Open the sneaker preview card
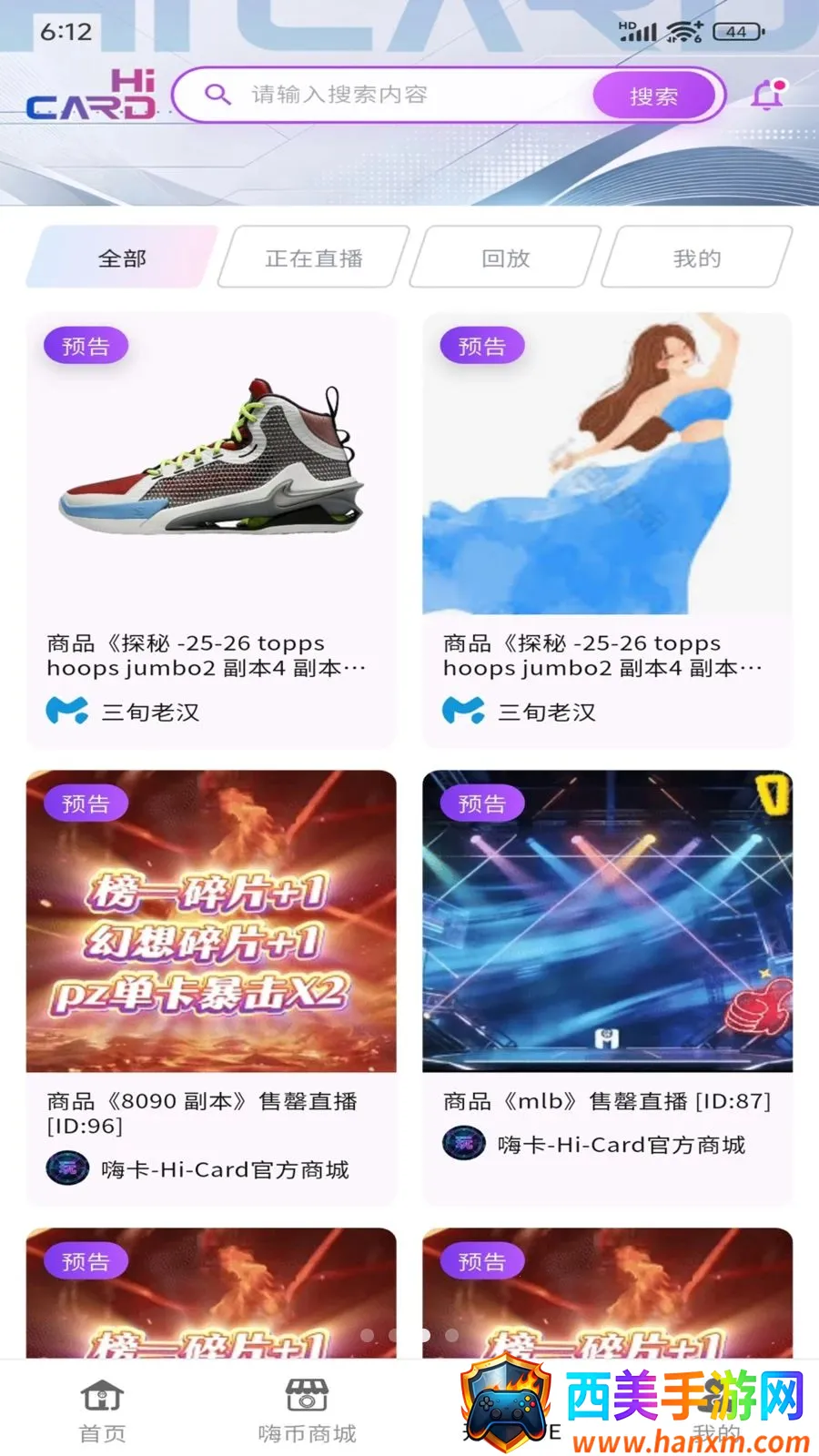Screen dimensions: 819x1456 [211, 531]
